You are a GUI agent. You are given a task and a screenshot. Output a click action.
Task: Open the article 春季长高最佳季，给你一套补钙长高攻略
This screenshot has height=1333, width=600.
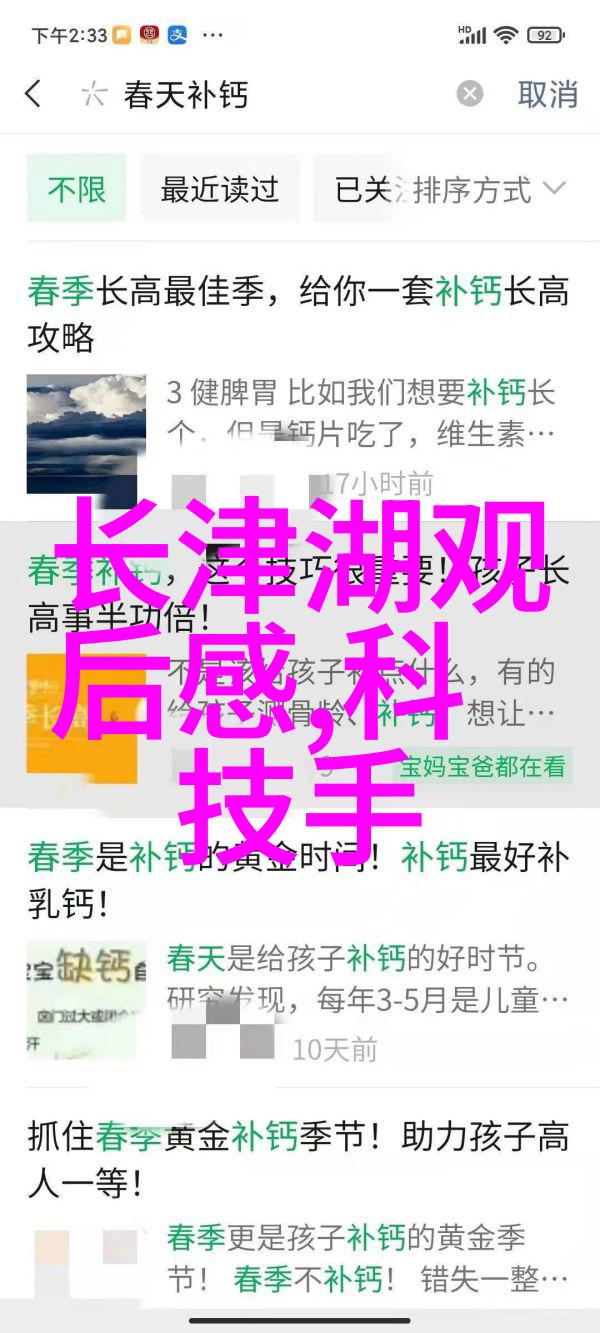298,314
